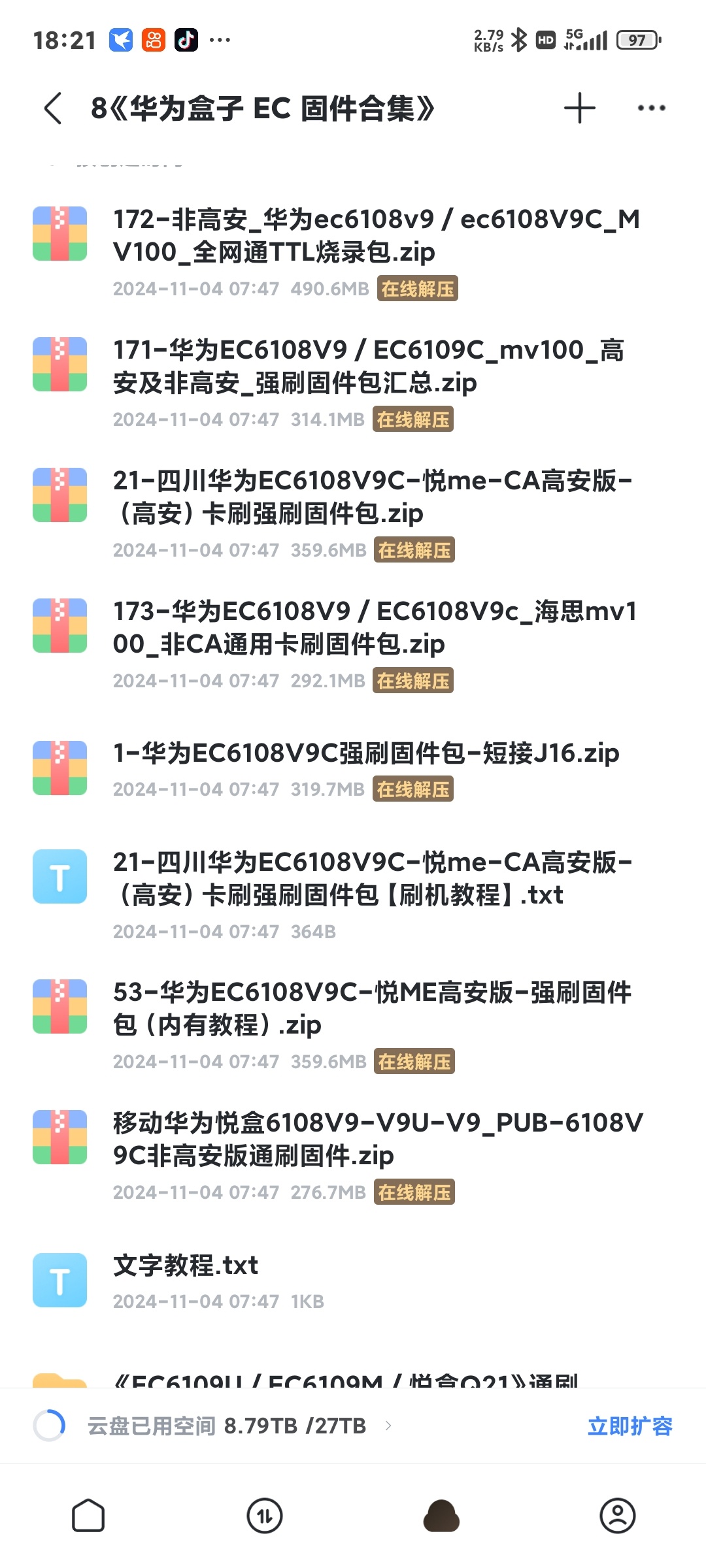
Task: Open the 53-华为EC6108V9C 悦ME高安版 zip
Action: (353, 1025)
